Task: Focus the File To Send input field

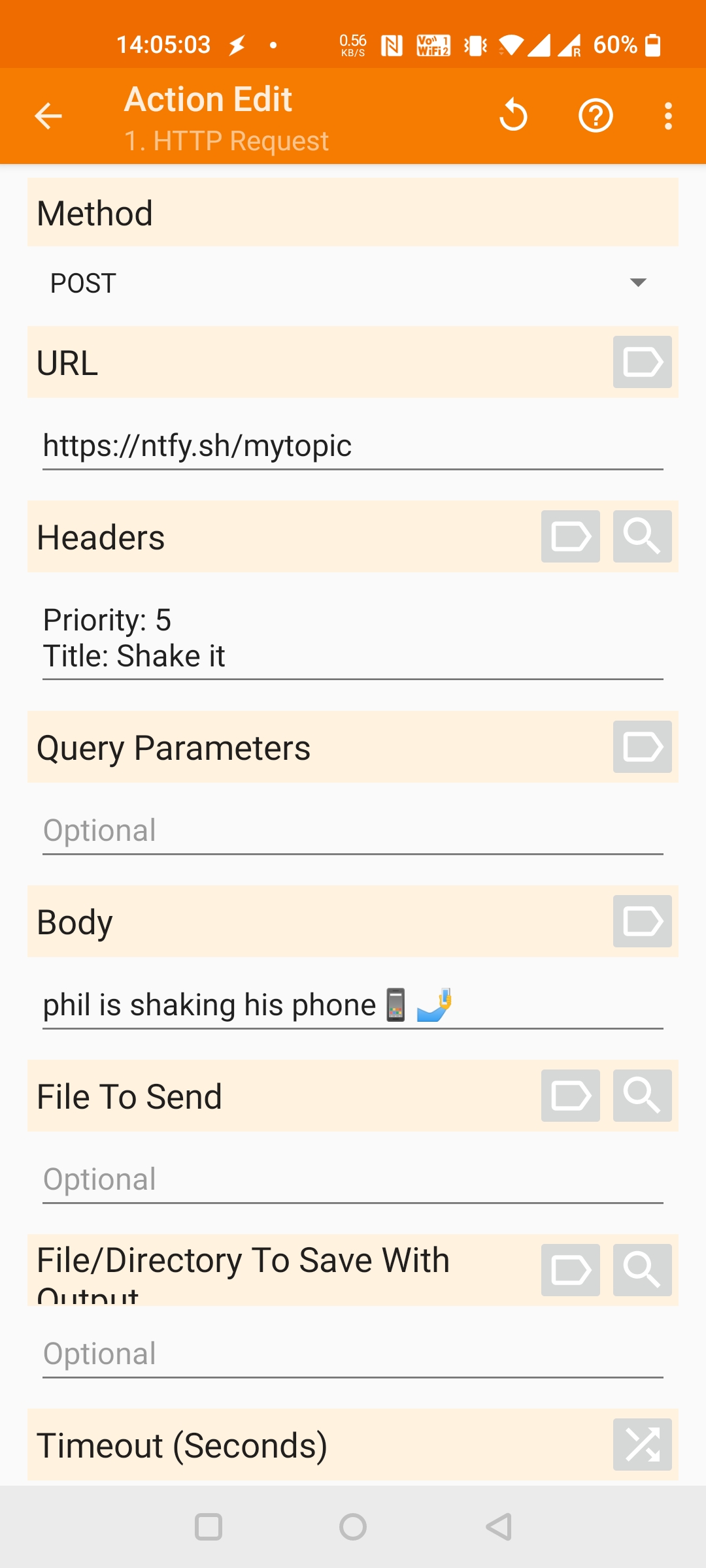Action: pos(353,1180)
